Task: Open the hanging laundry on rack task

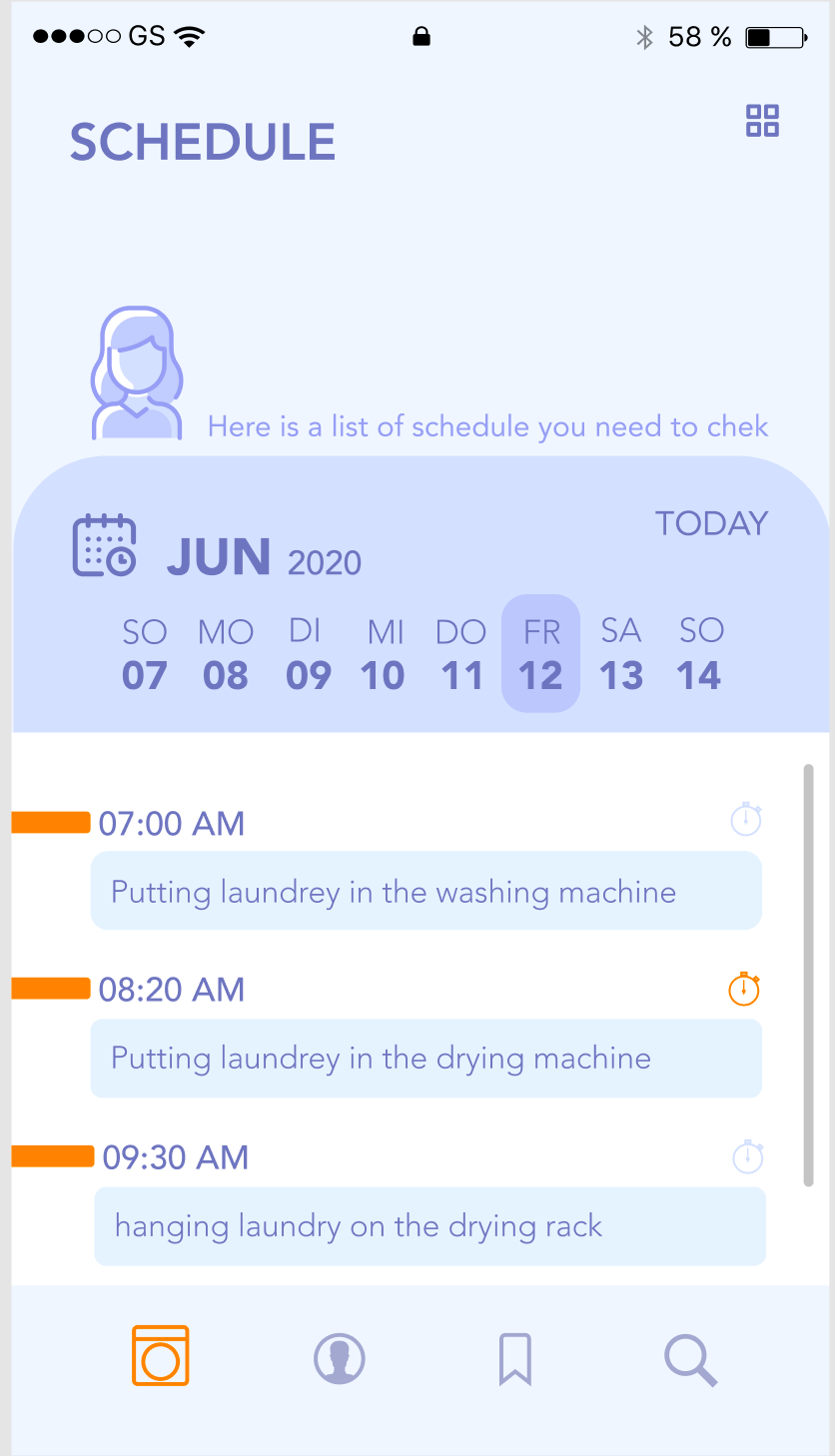Action: (430, 1225)
